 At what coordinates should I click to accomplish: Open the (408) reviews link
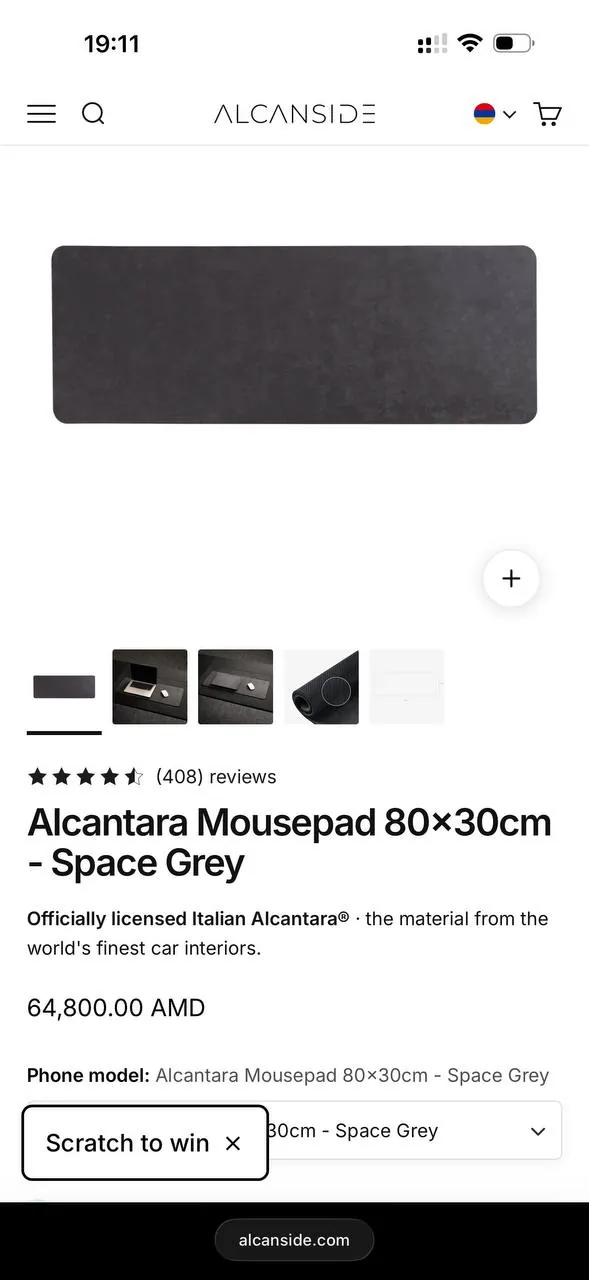216,777
